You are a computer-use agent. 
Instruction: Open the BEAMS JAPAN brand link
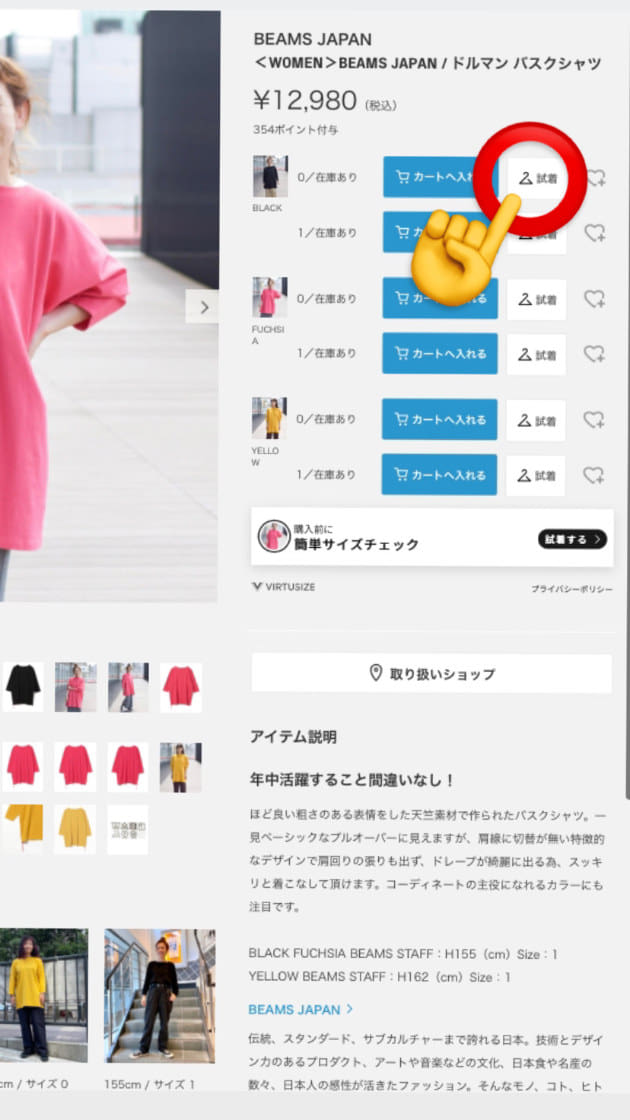pyautogui.click(x=300, y=1010)
